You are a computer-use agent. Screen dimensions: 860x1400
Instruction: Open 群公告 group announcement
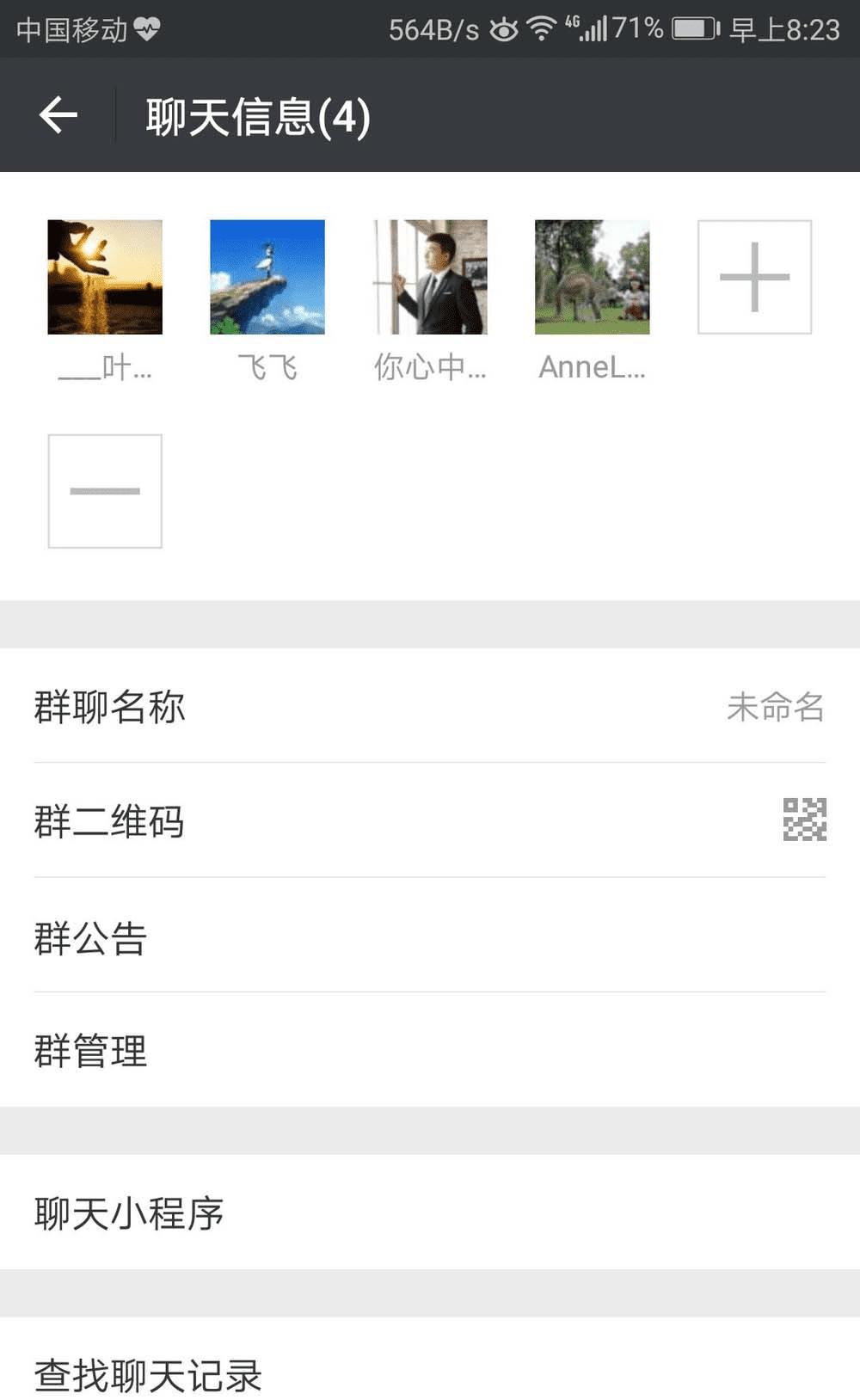(430, 936)
